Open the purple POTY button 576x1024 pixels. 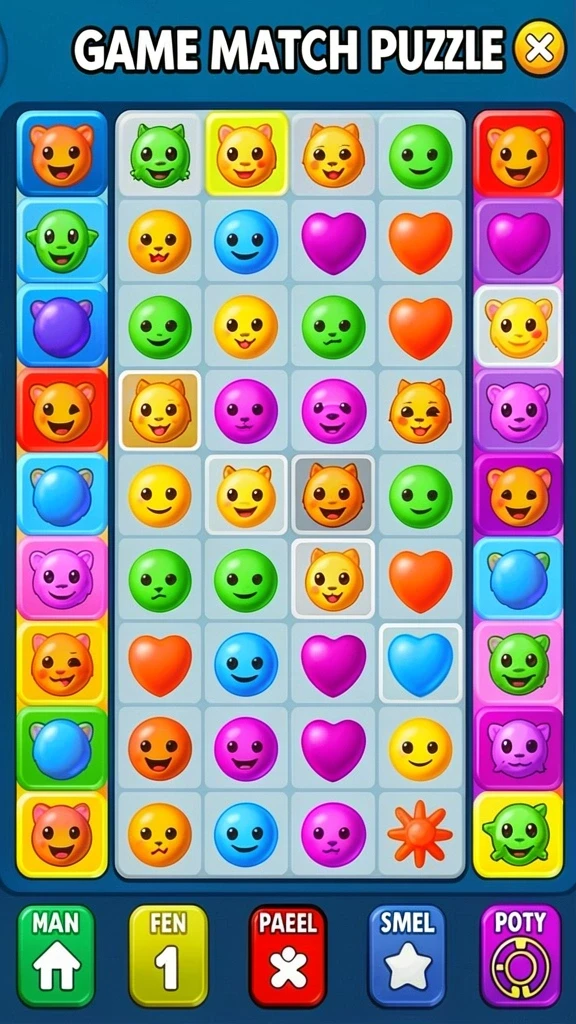[x=520, y=955]
